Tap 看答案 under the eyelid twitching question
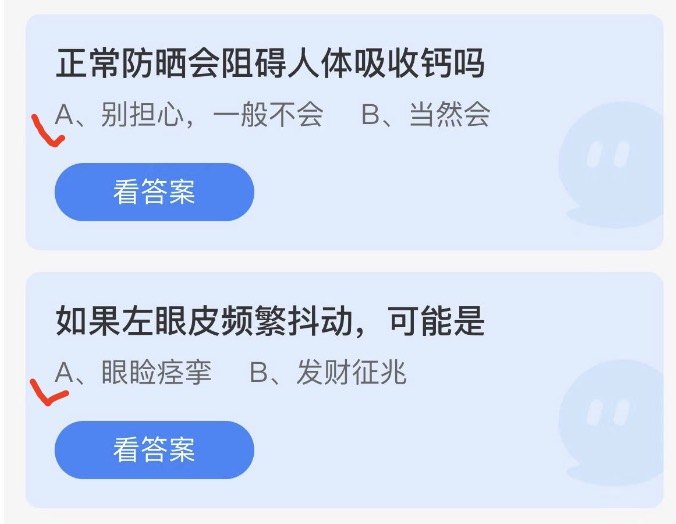This screenshot has height=524, width=676. [154, 450]
